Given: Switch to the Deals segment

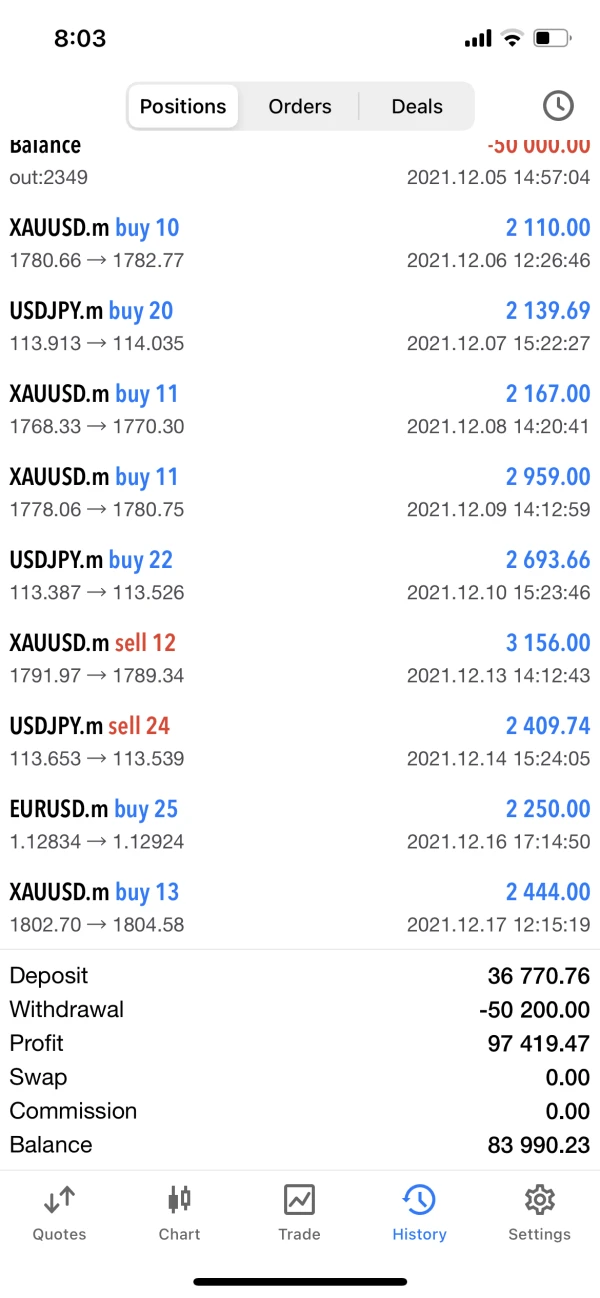Looking at the screenshot, I should (417, 106).
